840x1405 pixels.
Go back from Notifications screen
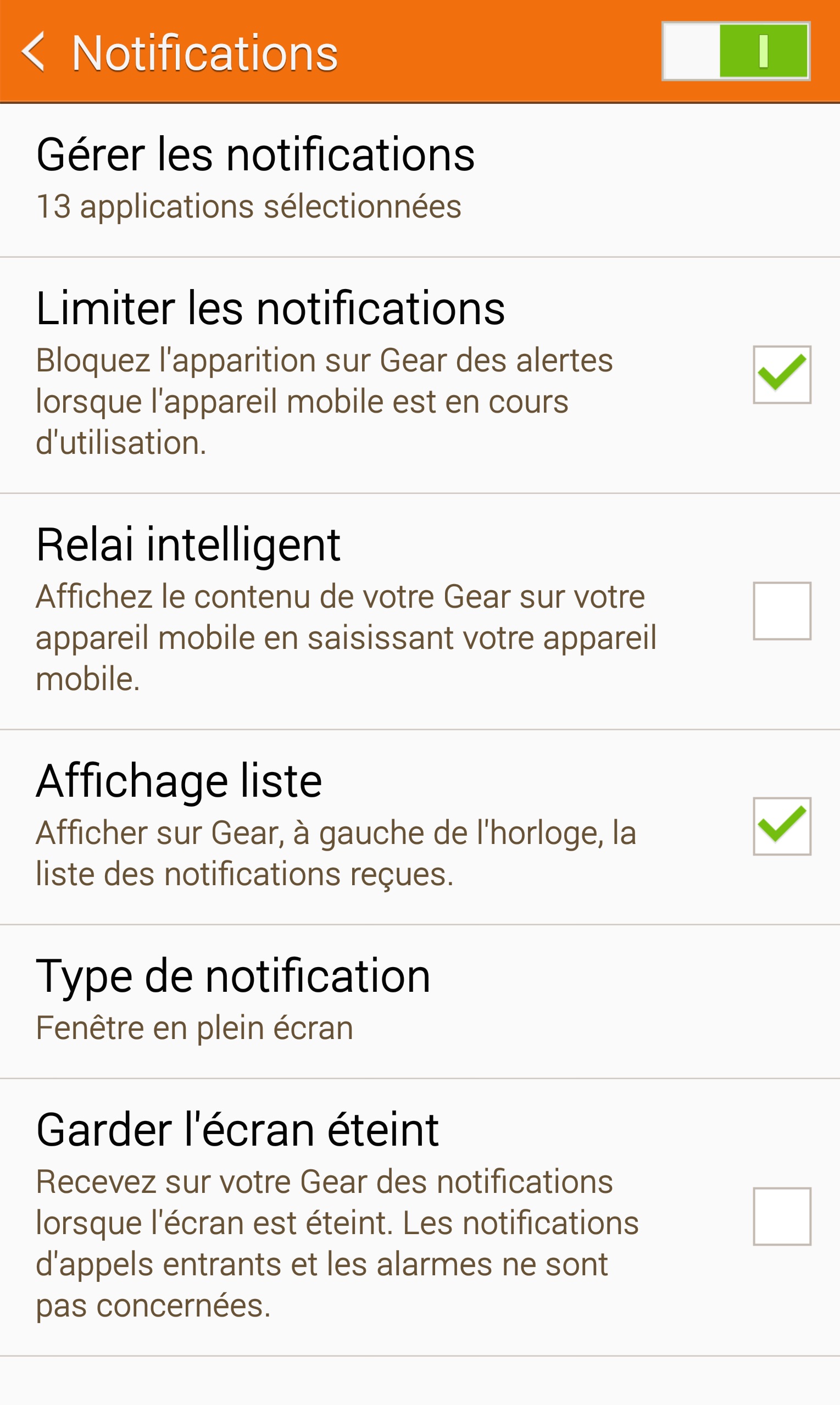click(x=34, y=52)
